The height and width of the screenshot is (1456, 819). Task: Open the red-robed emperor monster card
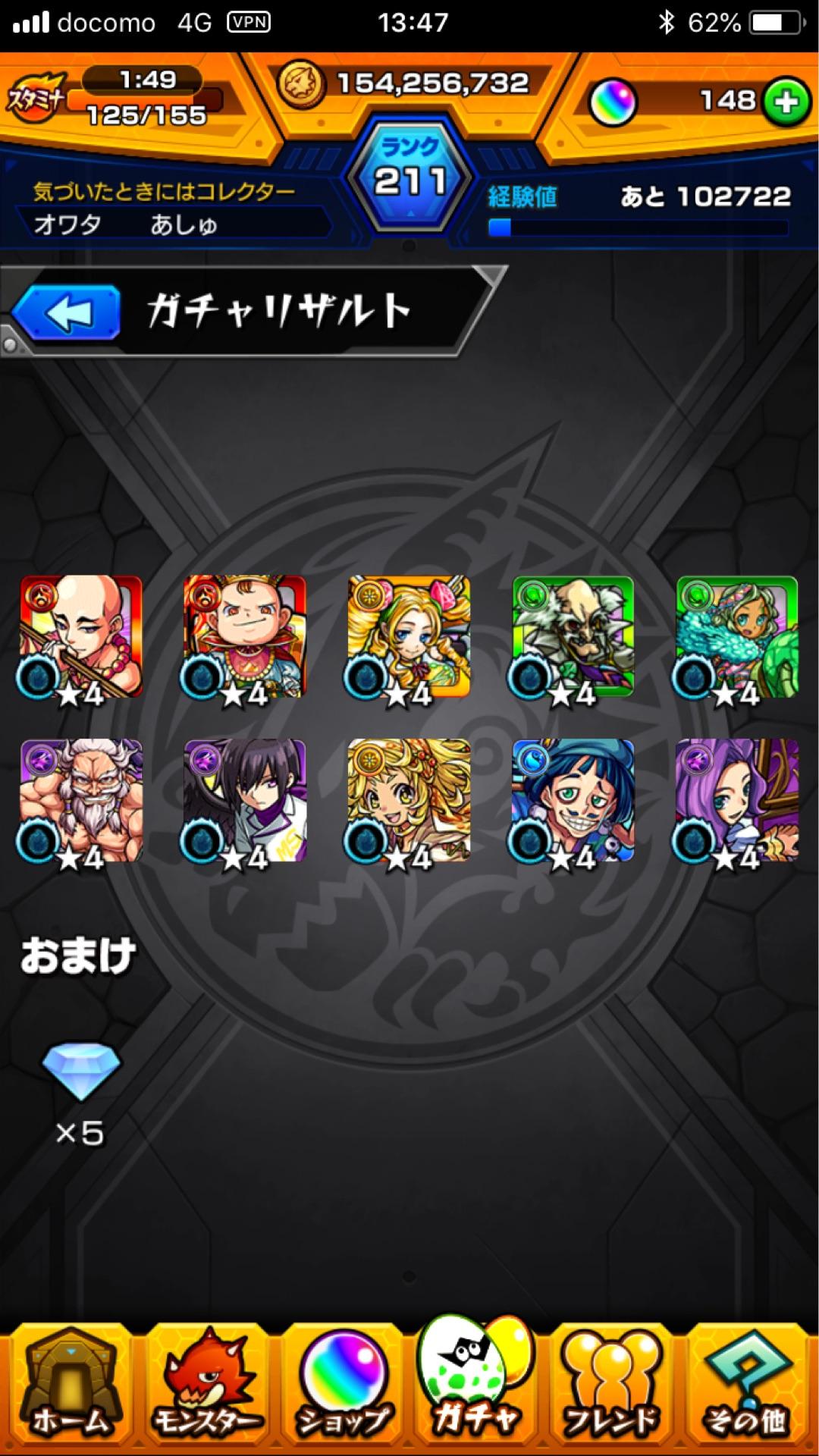(x=245, y=637)
